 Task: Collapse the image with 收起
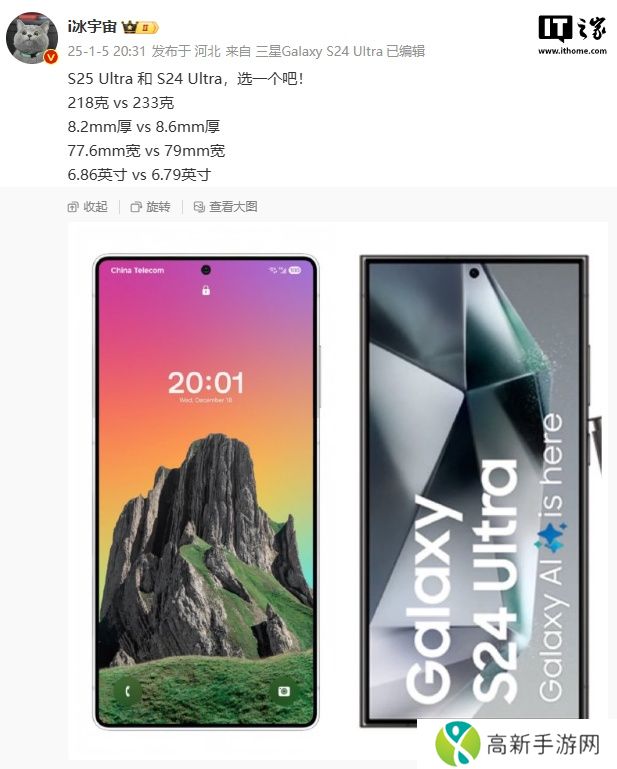[x=87, y=206]
